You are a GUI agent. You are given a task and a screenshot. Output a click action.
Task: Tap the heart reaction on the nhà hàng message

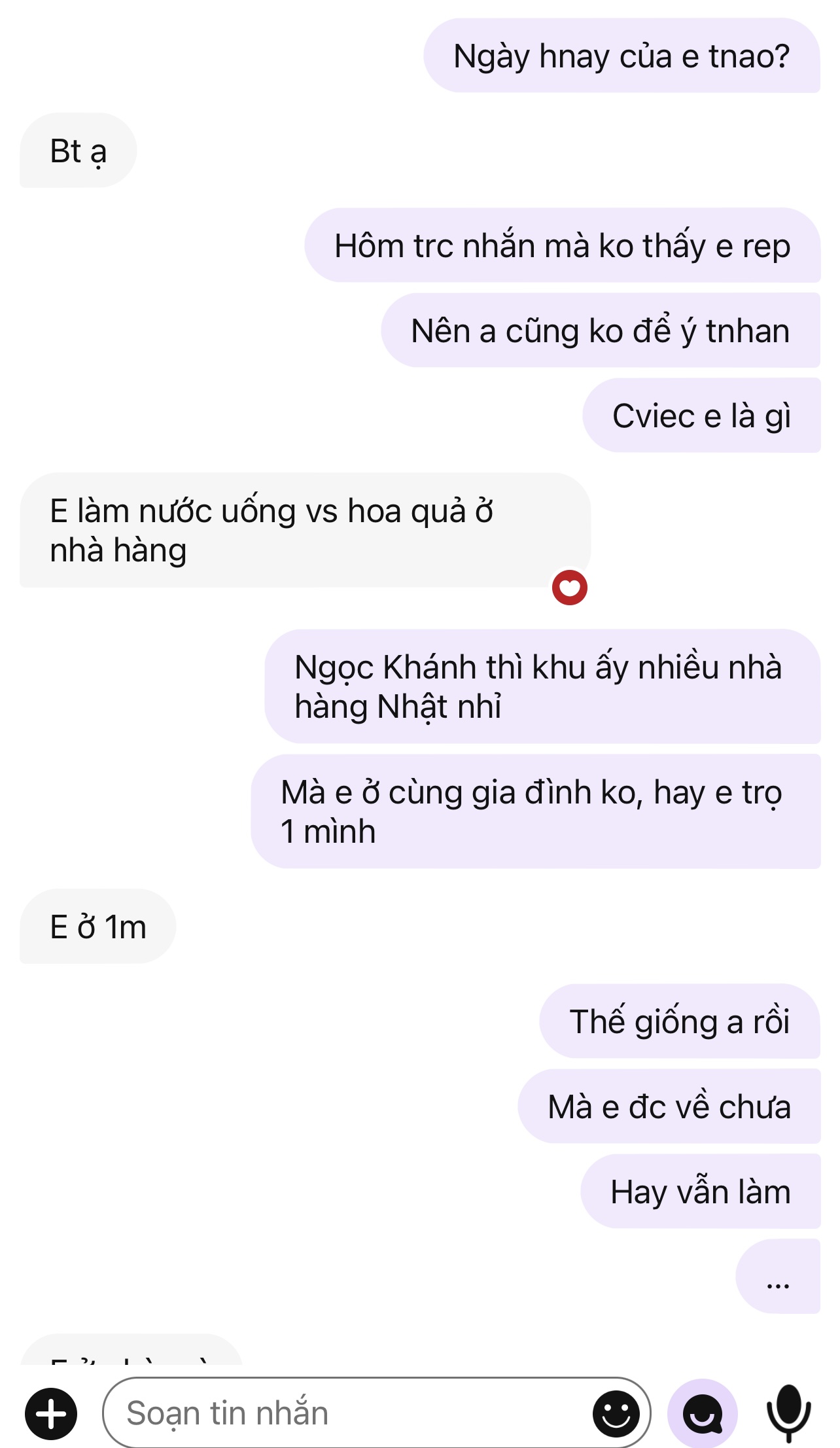pos(569,587)
